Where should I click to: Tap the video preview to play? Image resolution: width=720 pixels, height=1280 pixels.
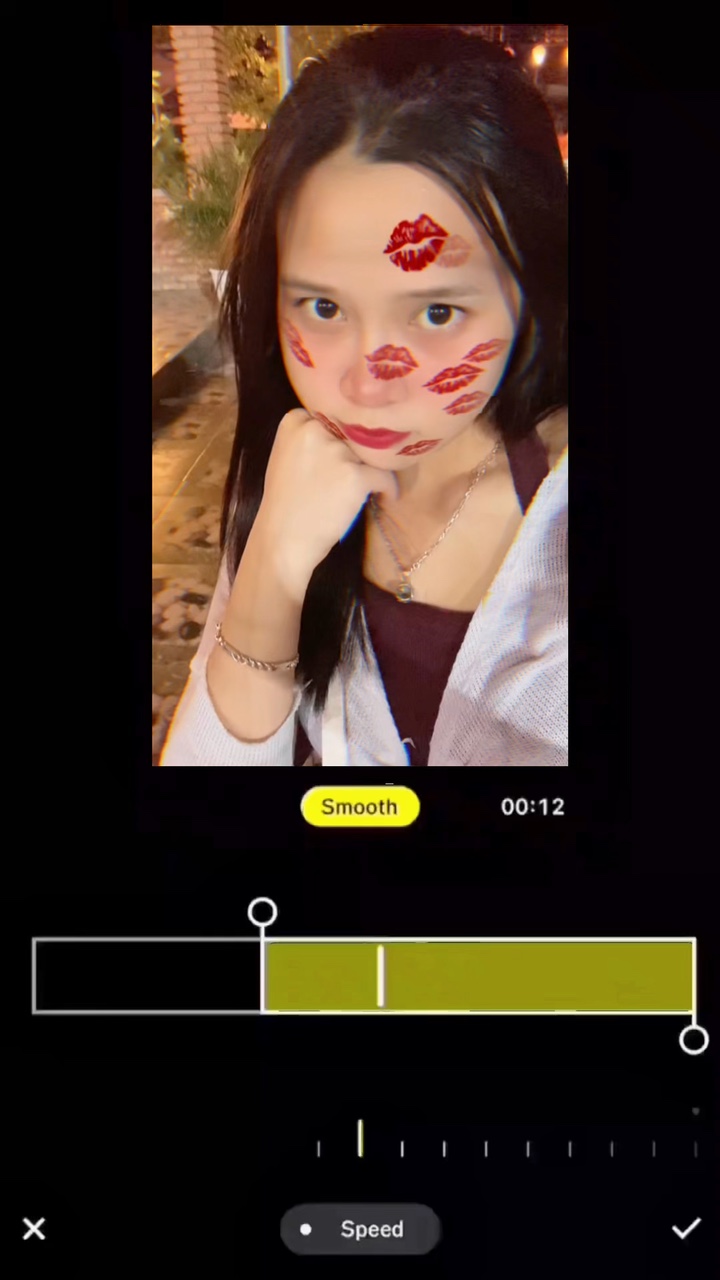tap(360, 396)
